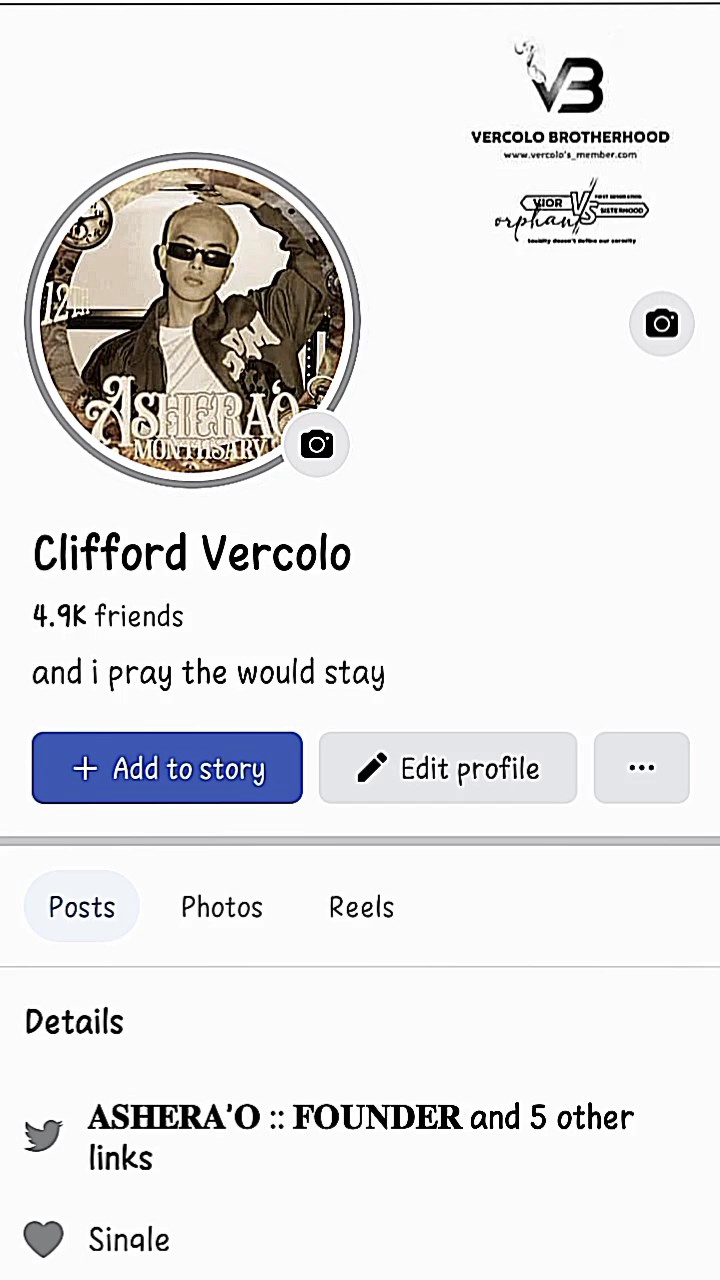
Task: Open Edit profile
Action: 448,768
